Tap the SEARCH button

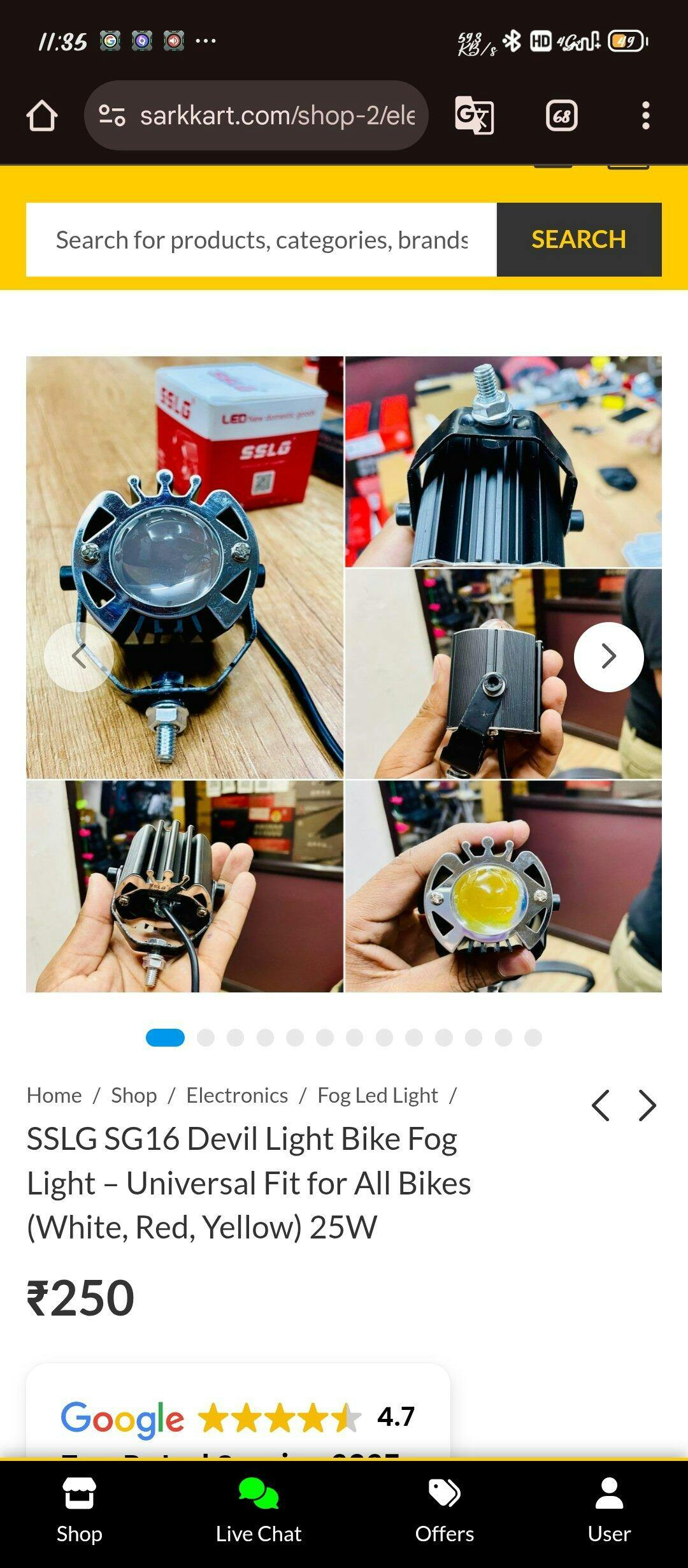(578, 240)
